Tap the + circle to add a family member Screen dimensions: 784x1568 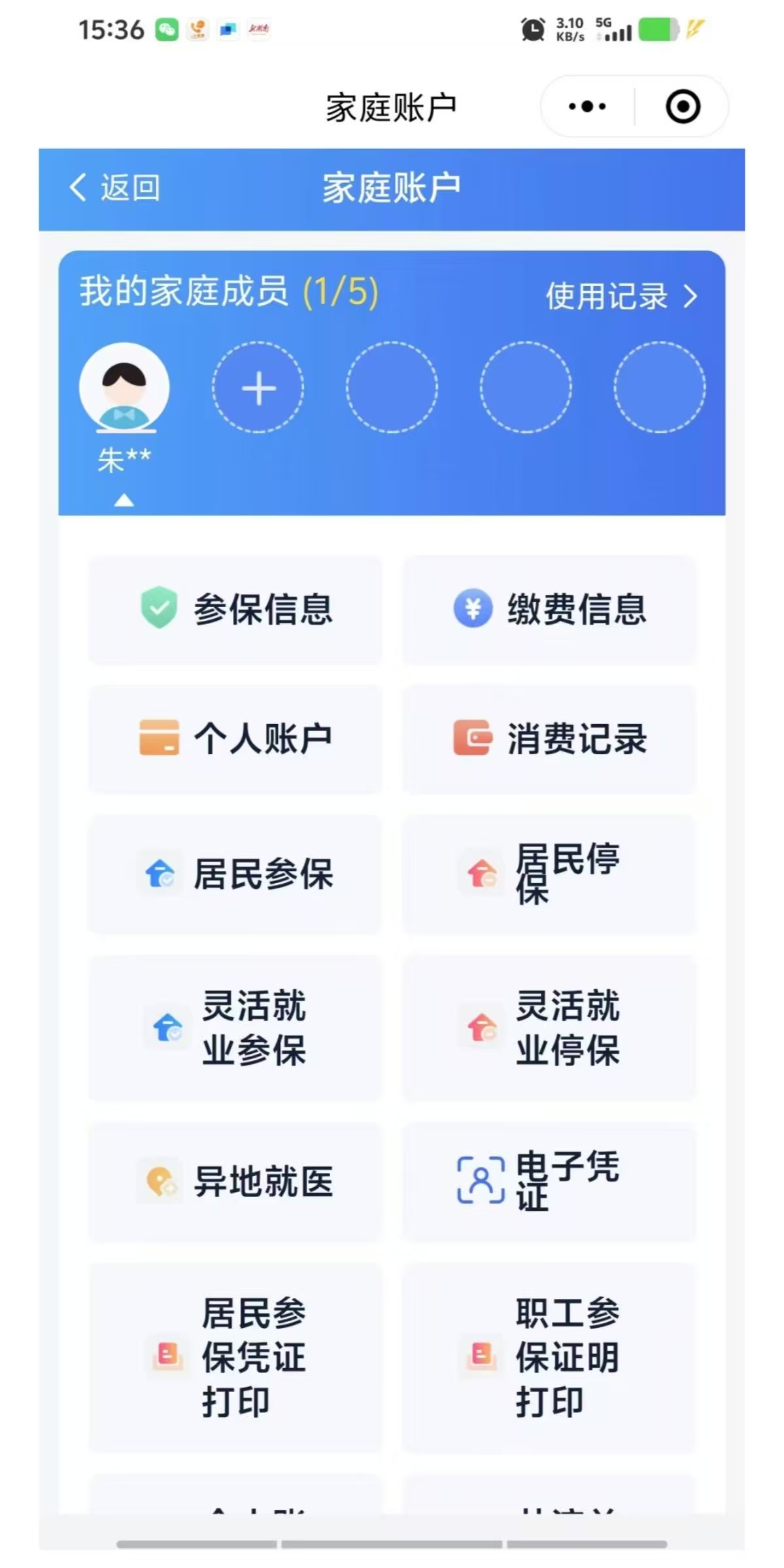258,387
